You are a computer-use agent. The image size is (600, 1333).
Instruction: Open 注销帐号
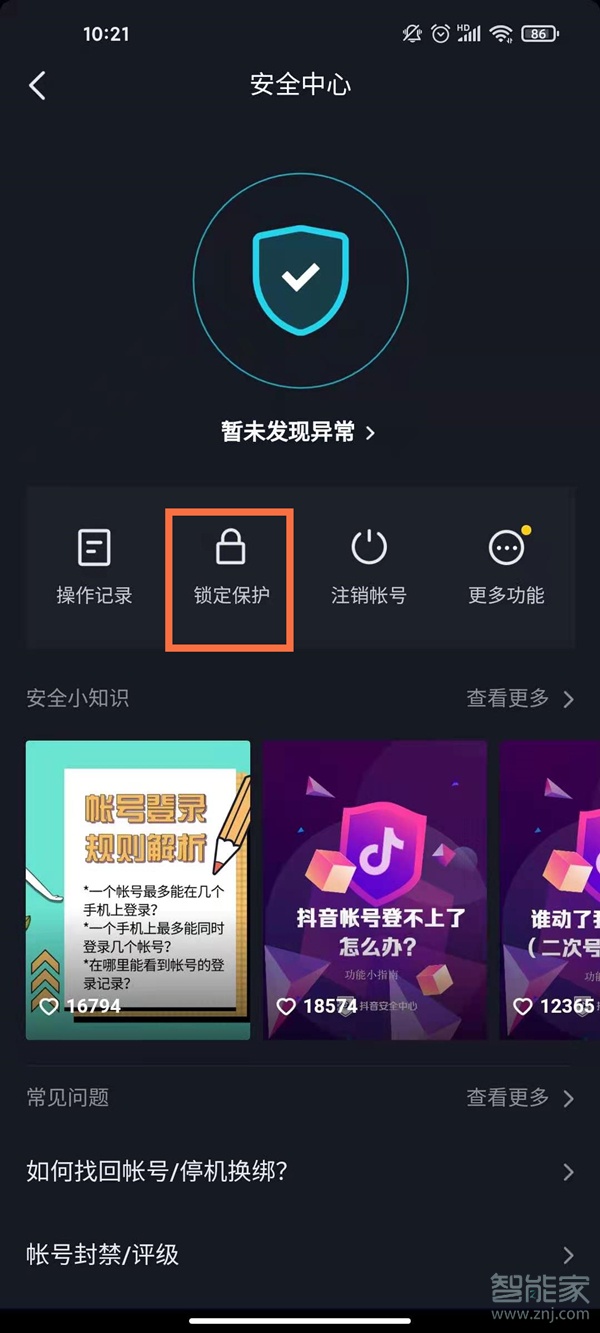point(368,568)
